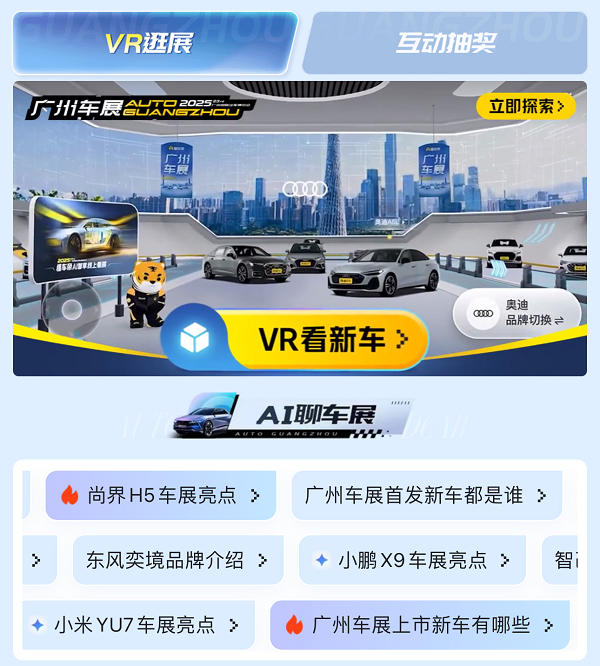The width and height of the screenshot is (600, 666).
Task: Switch to the VR逛展 tab
Action: (x=150, y=43)
